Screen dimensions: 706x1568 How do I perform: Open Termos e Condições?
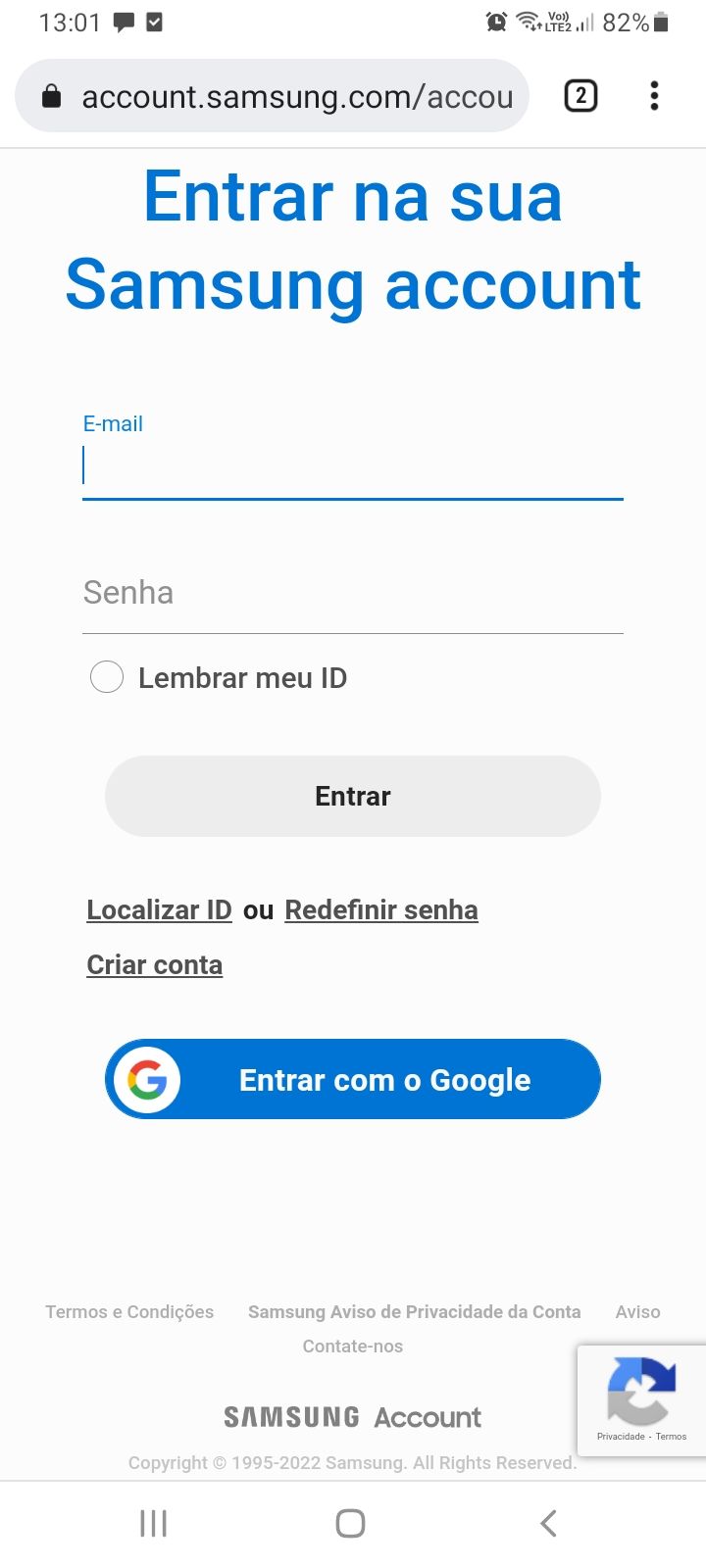point(128,1311)
